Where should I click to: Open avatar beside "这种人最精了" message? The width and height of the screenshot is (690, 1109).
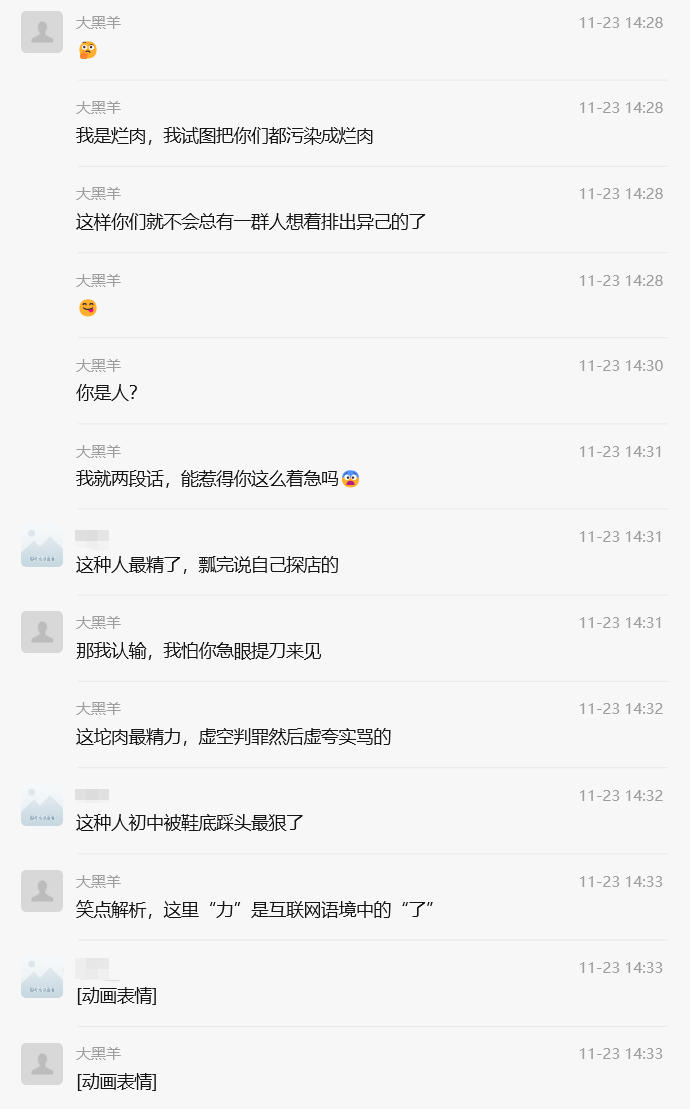pos(42,547)
